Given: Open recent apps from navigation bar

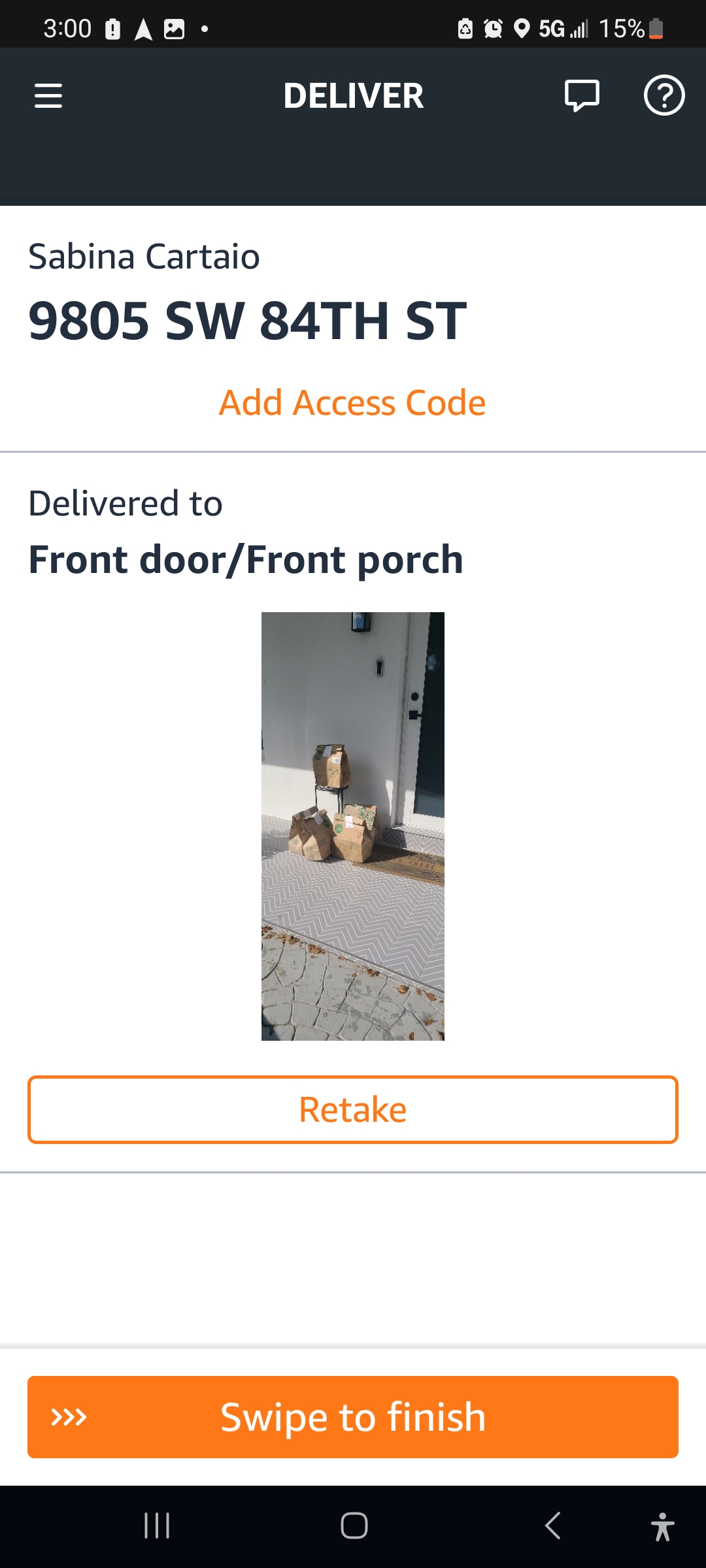Looking at the screenshot, I should pos(157,1526).
